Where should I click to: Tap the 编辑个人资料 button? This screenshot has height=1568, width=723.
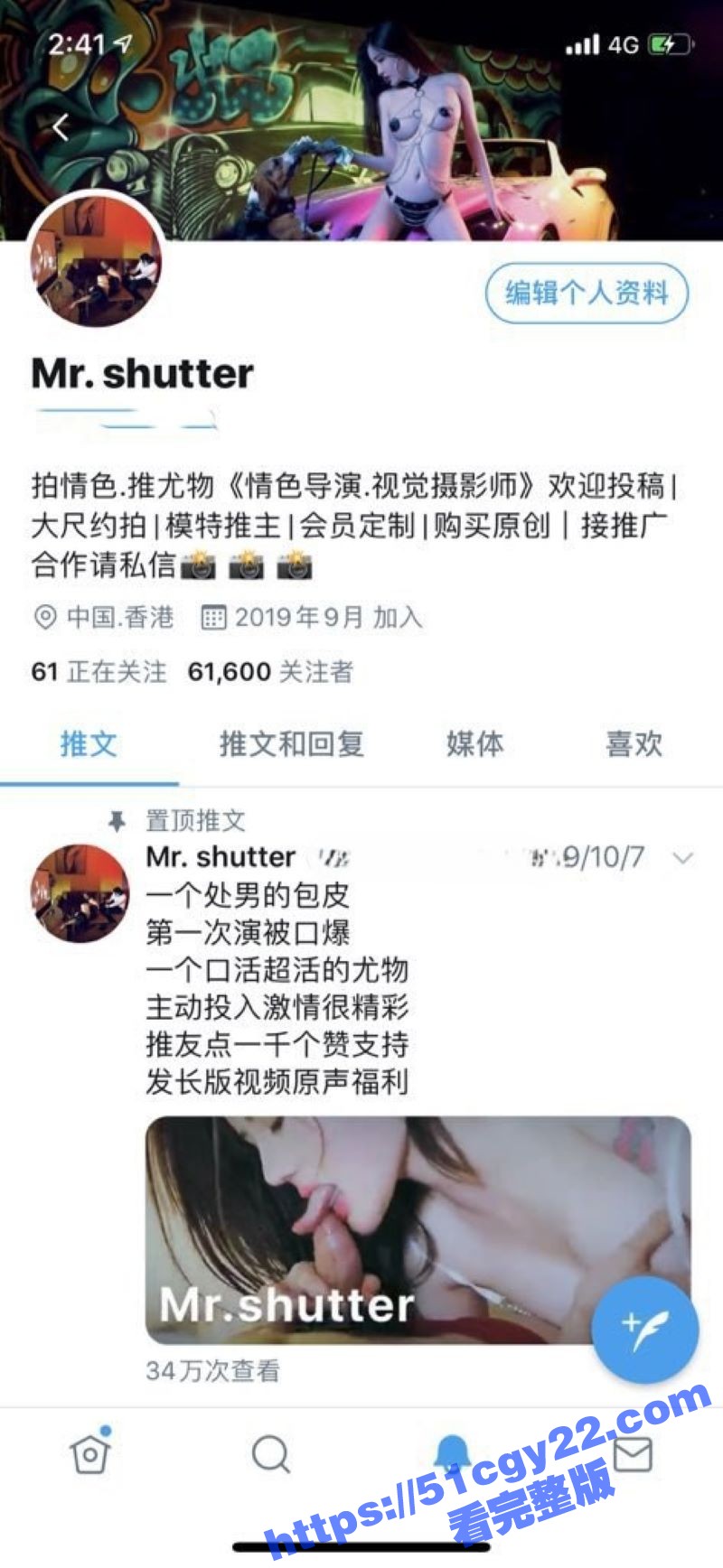(x=587, y=293)
